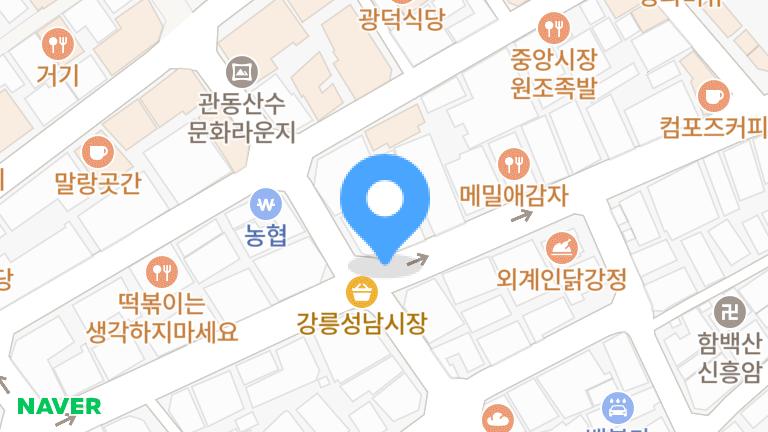Select the 농협 bank marker
Image resolution: width=768 pixels, height=432 pixels.
(266, 205)
